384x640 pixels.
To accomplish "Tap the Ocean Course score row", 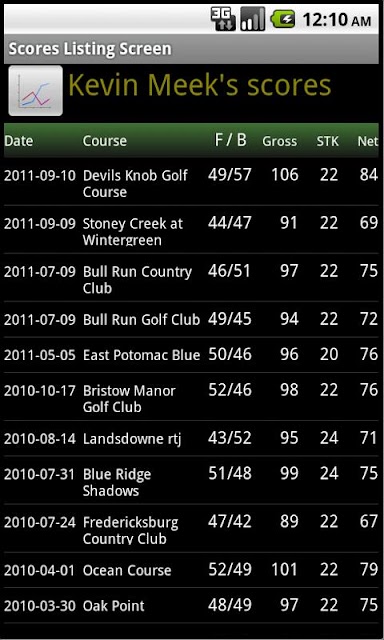I will click(x=191, y=570).
